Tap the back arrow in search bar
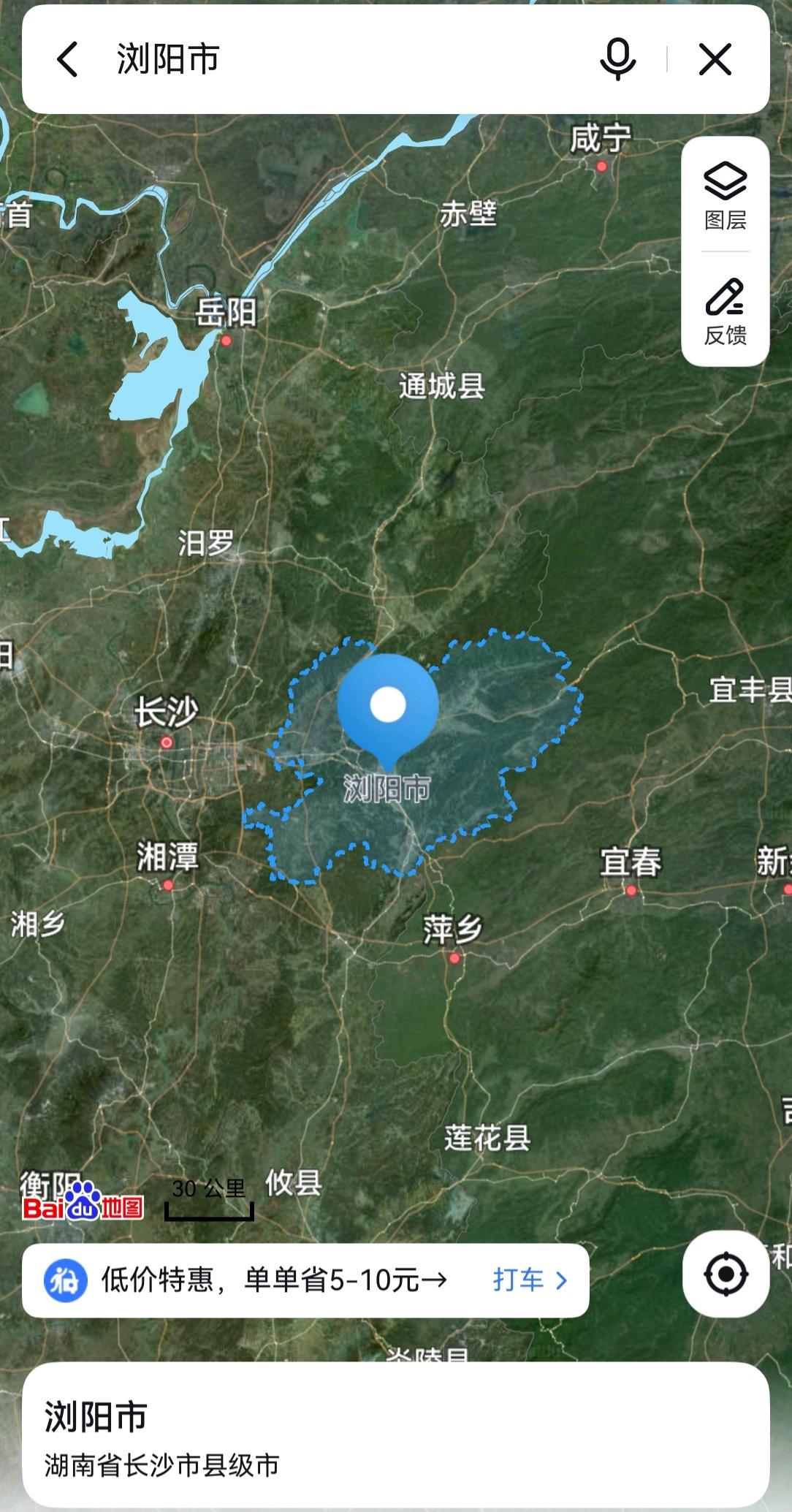This screenshot has height=1512, width=792. (67, 60)
